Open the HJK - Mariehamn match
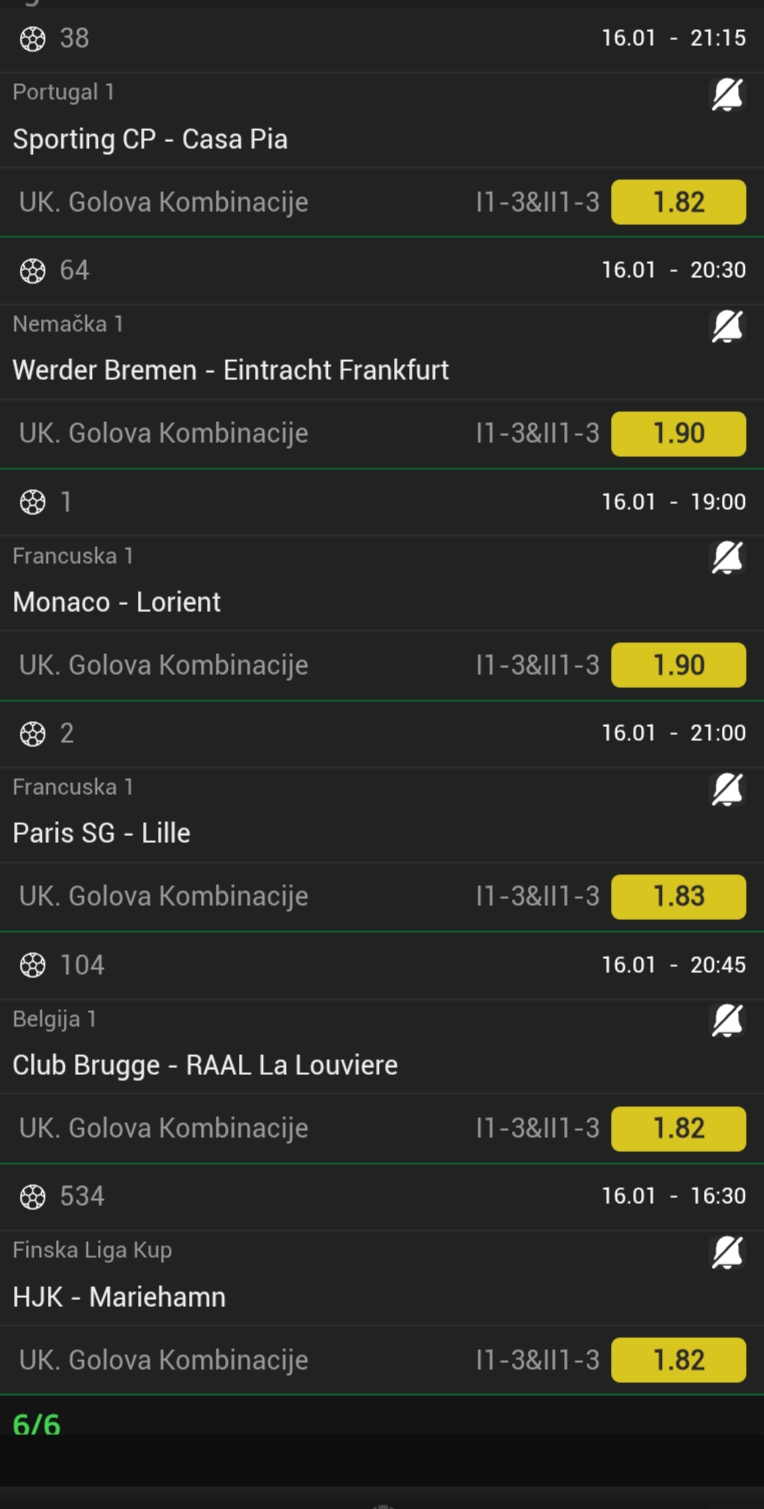Image resolution: width=764 pixels, height=1509 pixels. [x=119, y=1297]
